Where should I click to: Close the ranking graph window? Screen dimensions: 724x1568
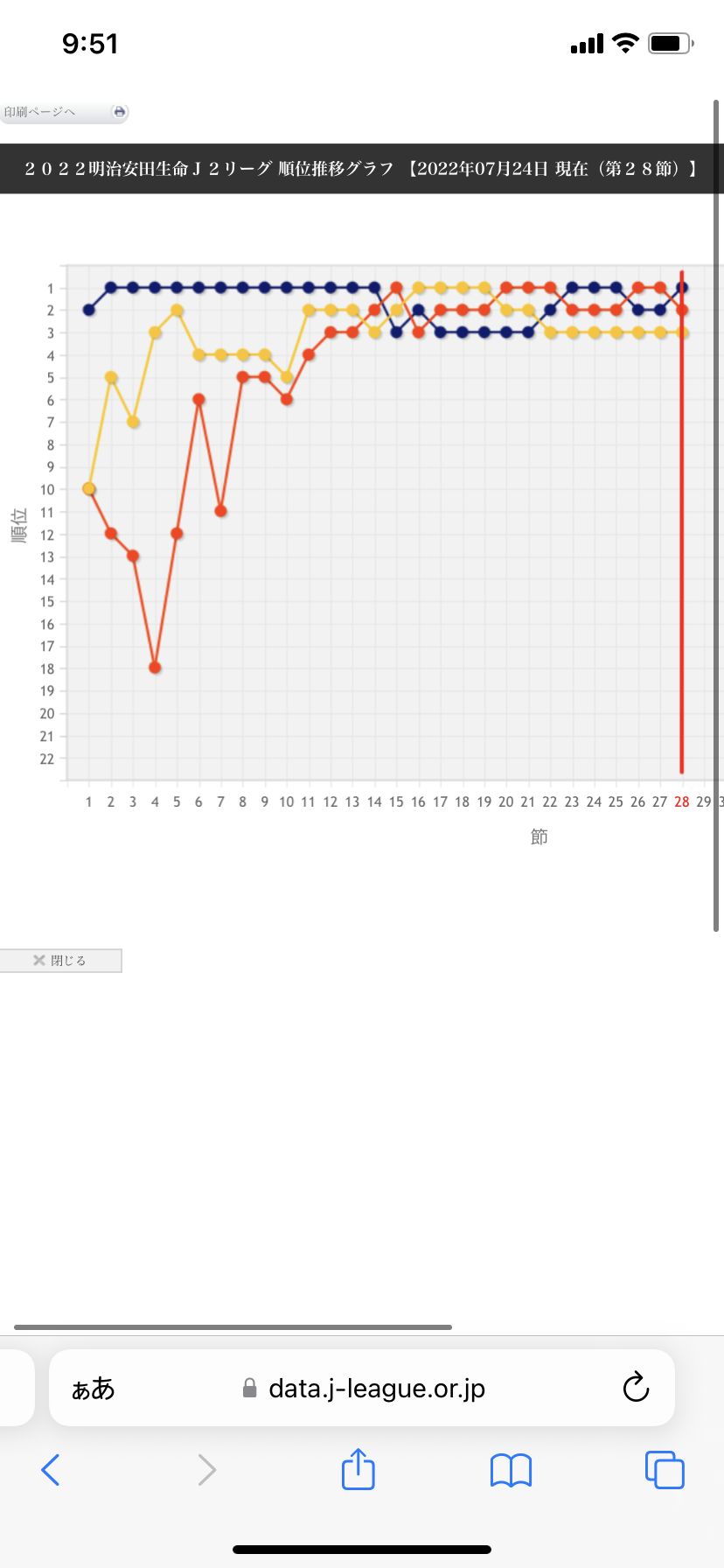pos(59,961)
